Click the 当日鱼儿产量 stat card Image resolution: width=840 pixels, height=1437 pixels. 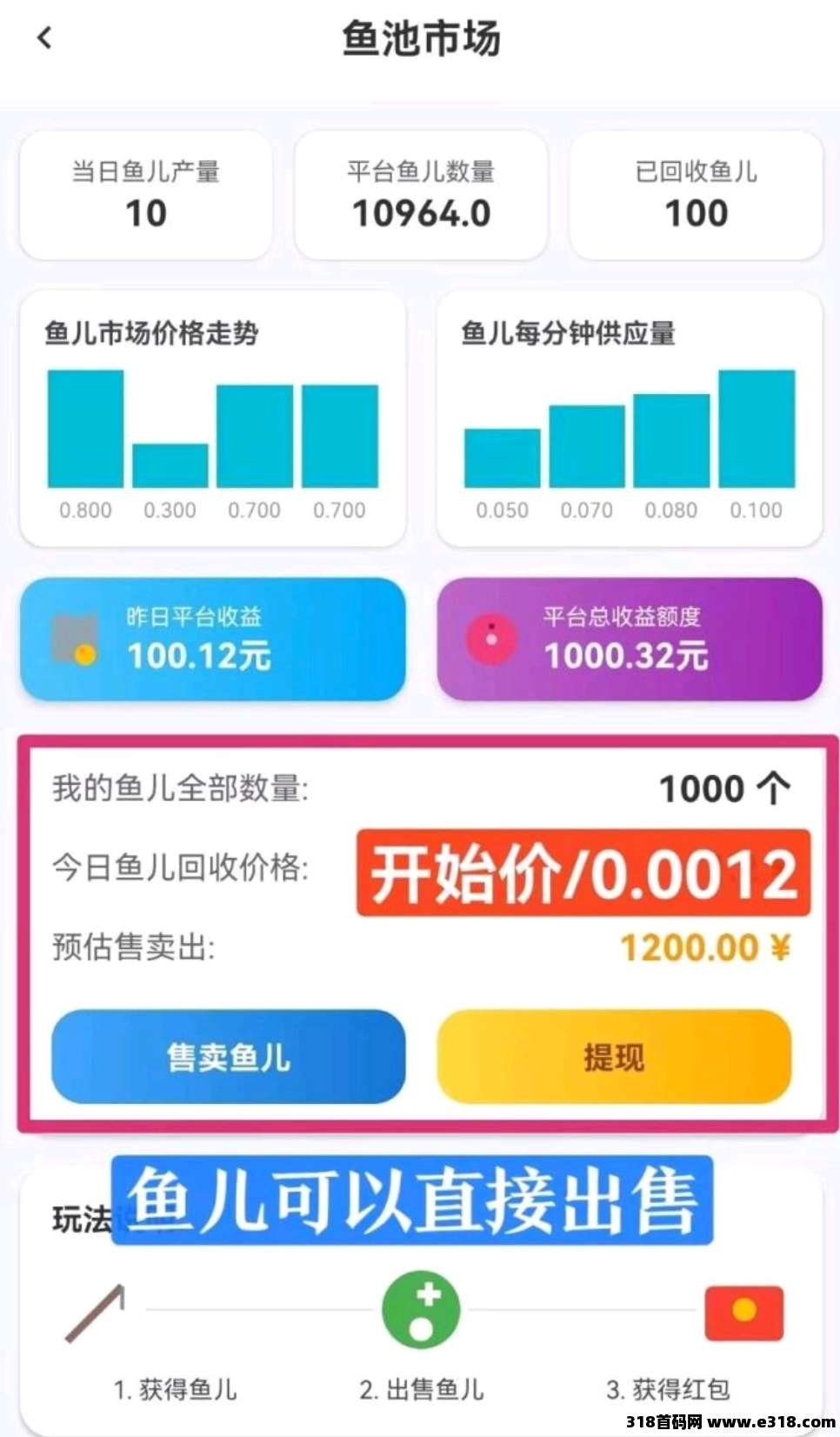(145, 193)
